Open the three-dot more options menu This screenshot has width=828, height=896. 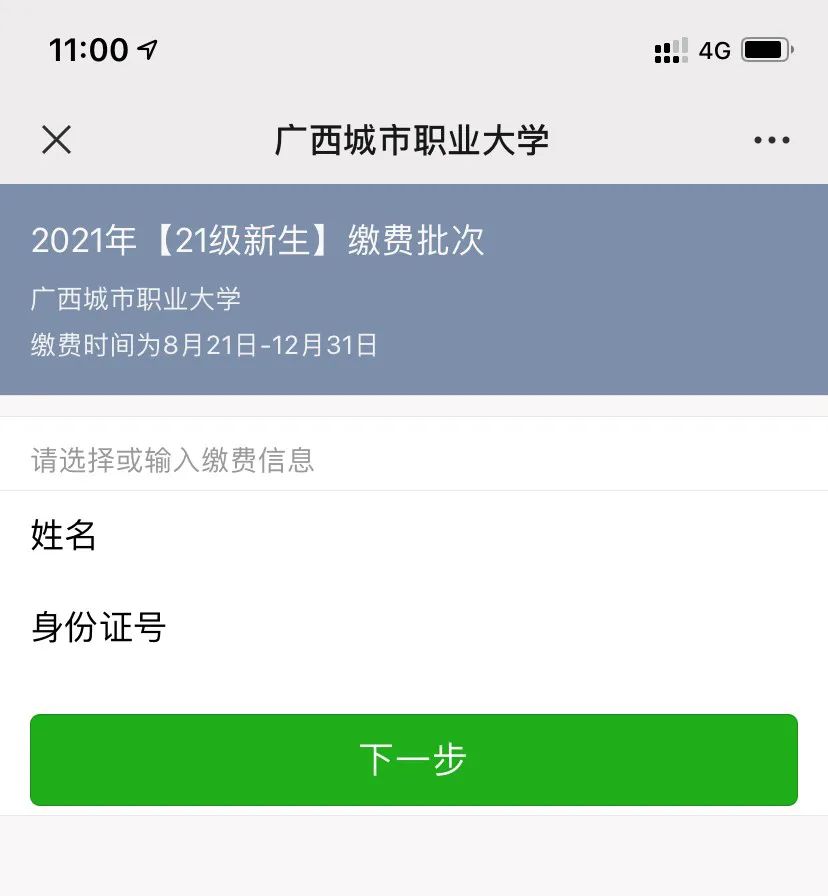(x=771, y=140)
